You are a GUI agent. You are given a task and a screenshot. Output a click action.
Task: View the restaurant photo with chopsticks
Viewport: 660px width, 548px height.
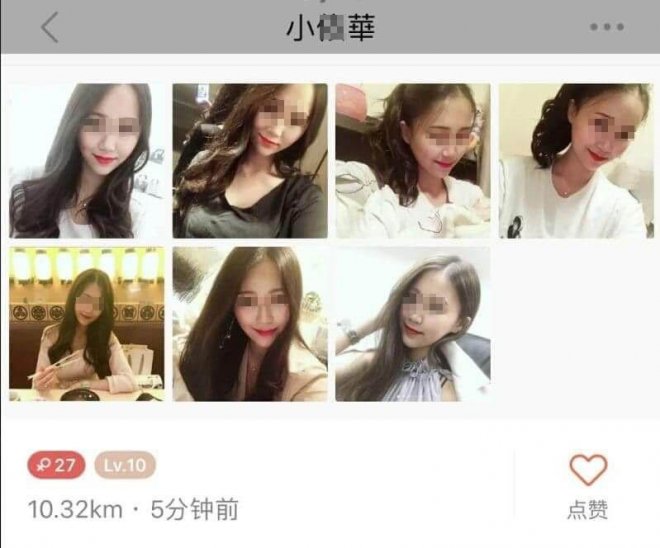tap(86, 324)
